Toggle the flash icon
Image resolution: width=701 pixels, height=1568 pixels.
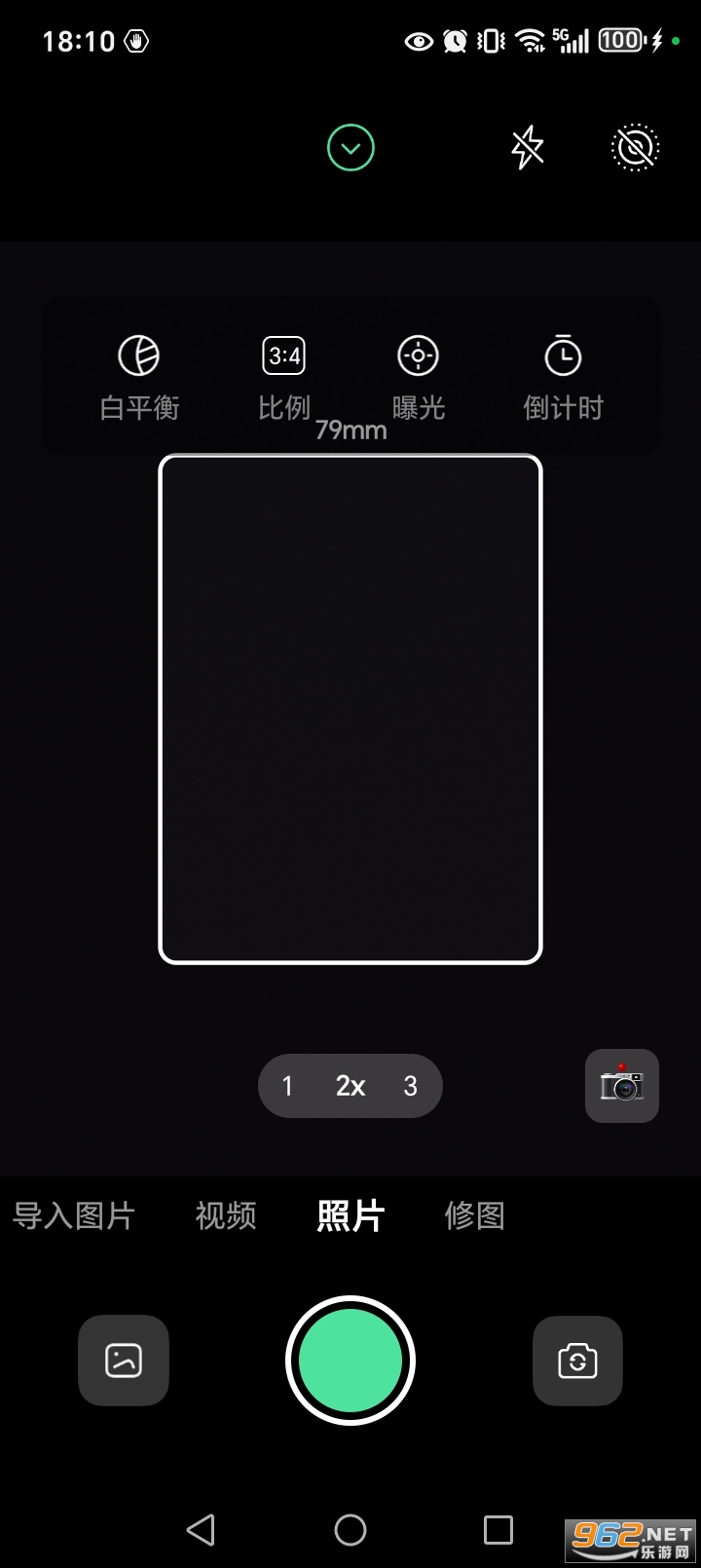(527, 147)
